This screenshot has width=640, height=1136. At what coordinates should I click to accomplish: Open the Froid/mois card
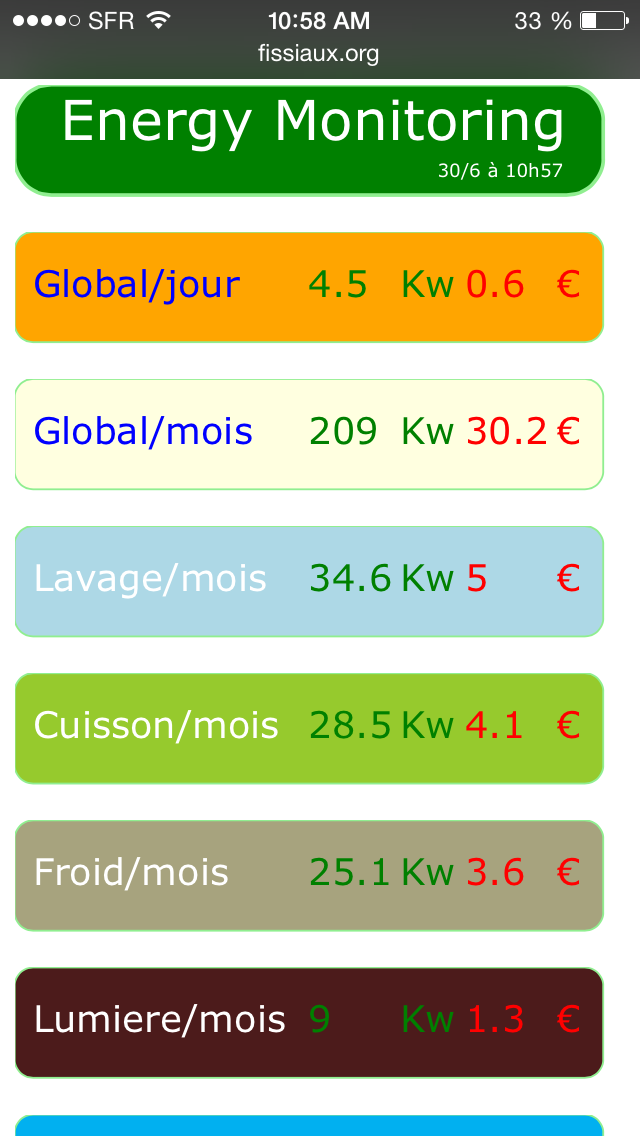tap(309, 875)
